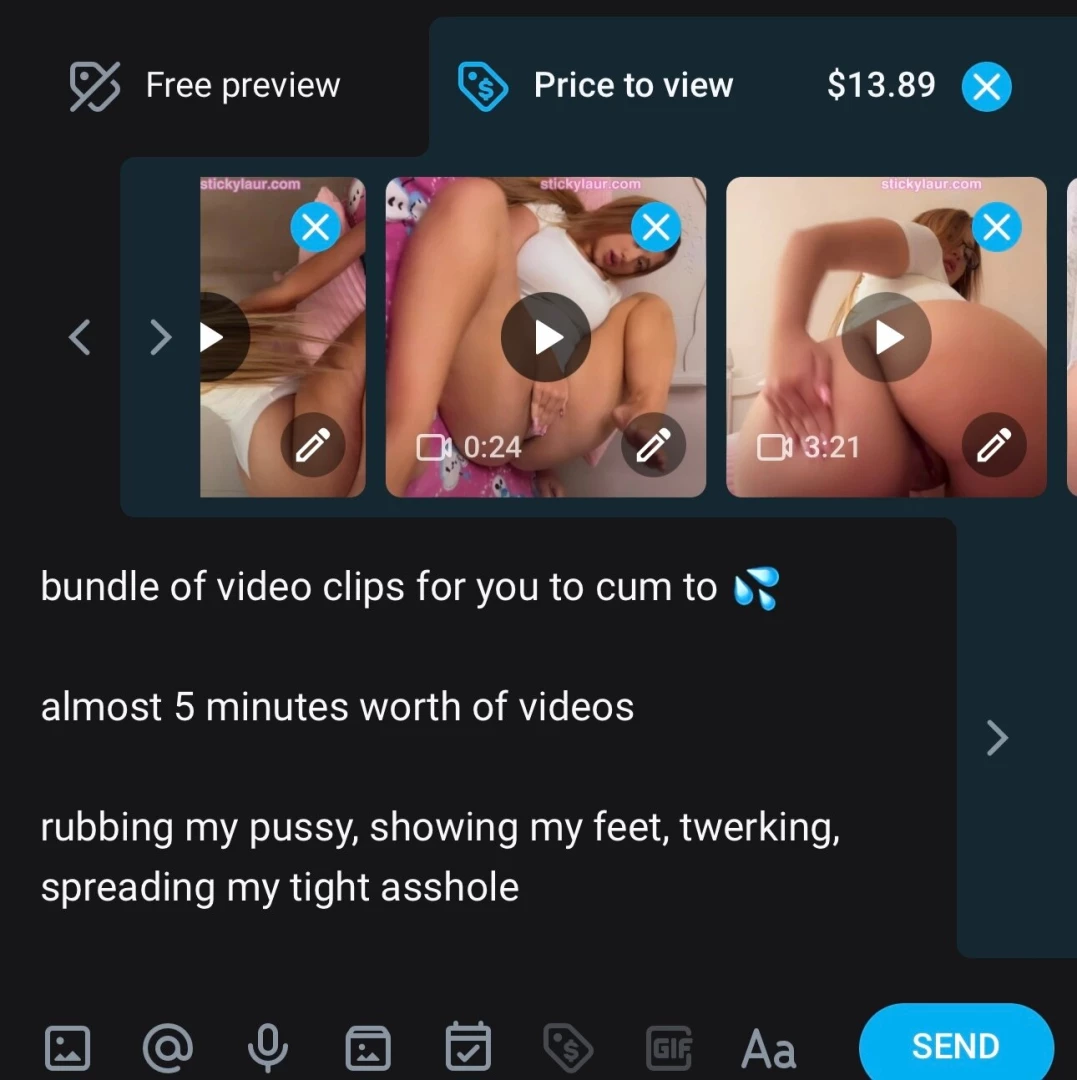Screen dimensions: 1077x1080
Task: Switch to the Free preview tab
Action: point(206,86)
